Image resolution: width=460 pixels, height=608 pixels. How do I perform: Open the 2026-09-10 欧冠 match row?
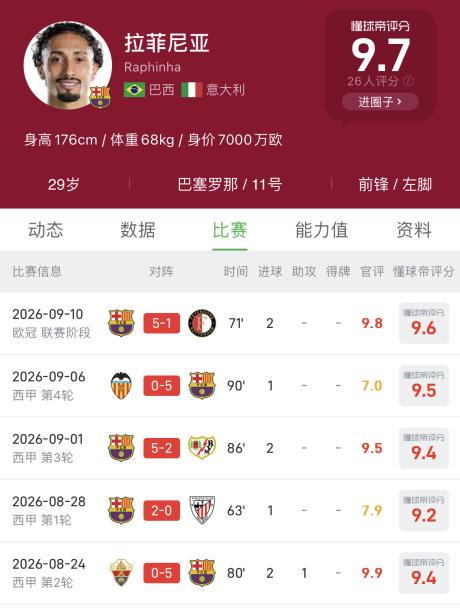click(x=230, y=323)
